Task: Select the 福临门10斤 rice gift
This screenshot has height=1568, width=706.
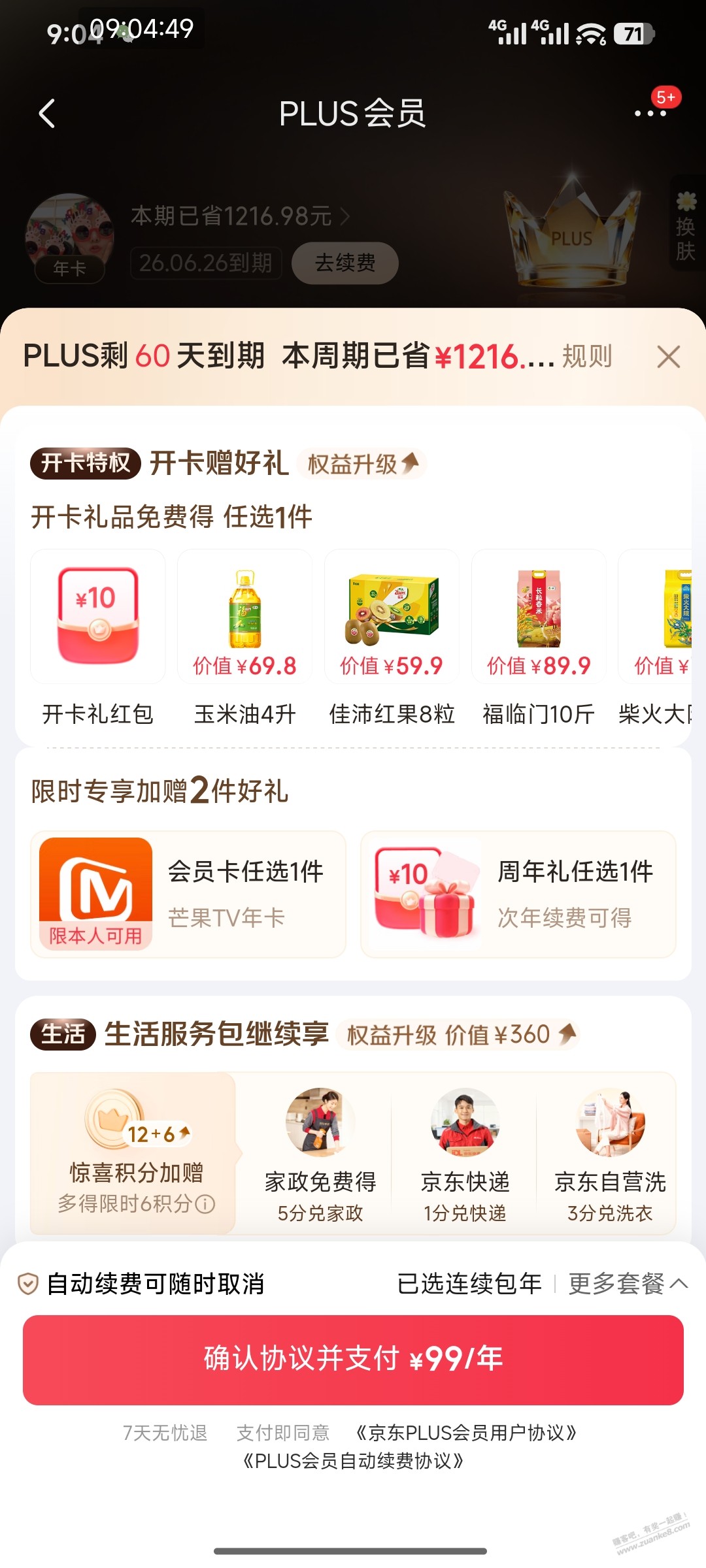Action: (538, 614)
